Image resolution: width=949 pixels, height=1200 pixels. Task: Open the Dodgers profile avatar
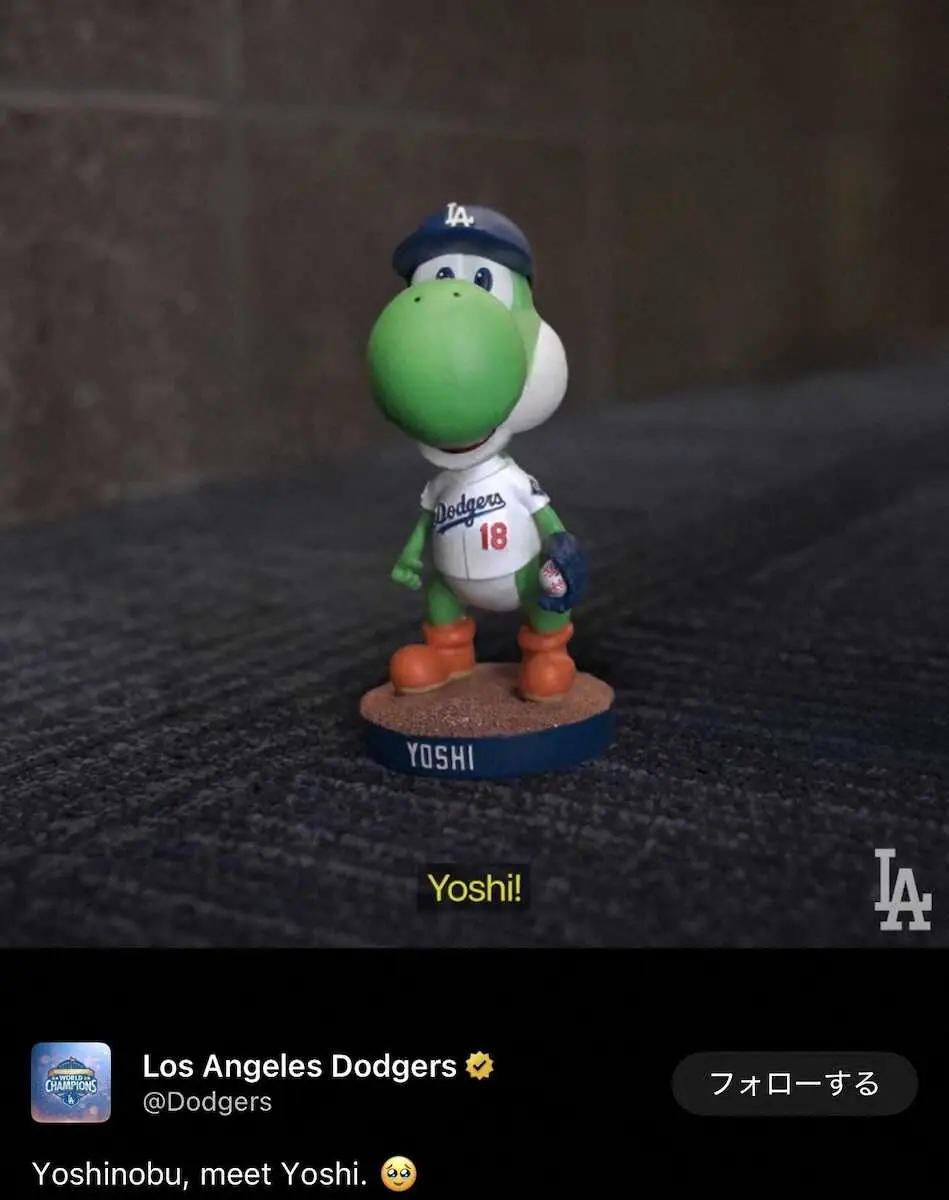[x=71, y=1082]
